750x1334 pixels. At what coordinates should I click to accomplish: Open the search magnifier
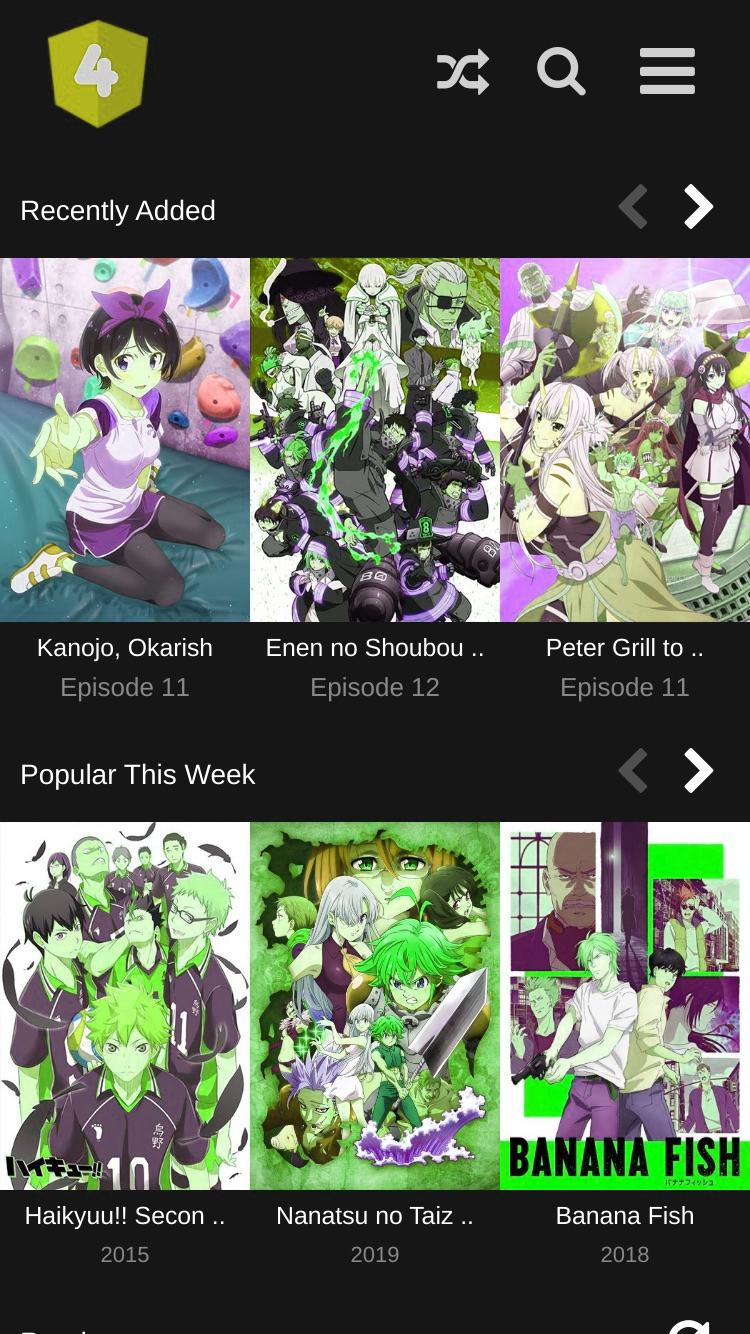click(x=561, y=72)
